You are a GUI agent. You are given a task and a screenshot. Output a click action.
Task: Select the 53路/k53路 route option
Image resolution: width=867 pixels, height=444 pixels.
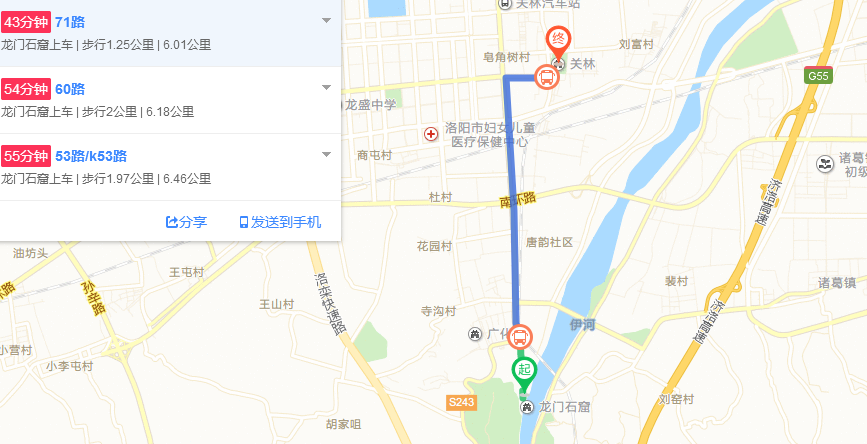click(91, 156)
